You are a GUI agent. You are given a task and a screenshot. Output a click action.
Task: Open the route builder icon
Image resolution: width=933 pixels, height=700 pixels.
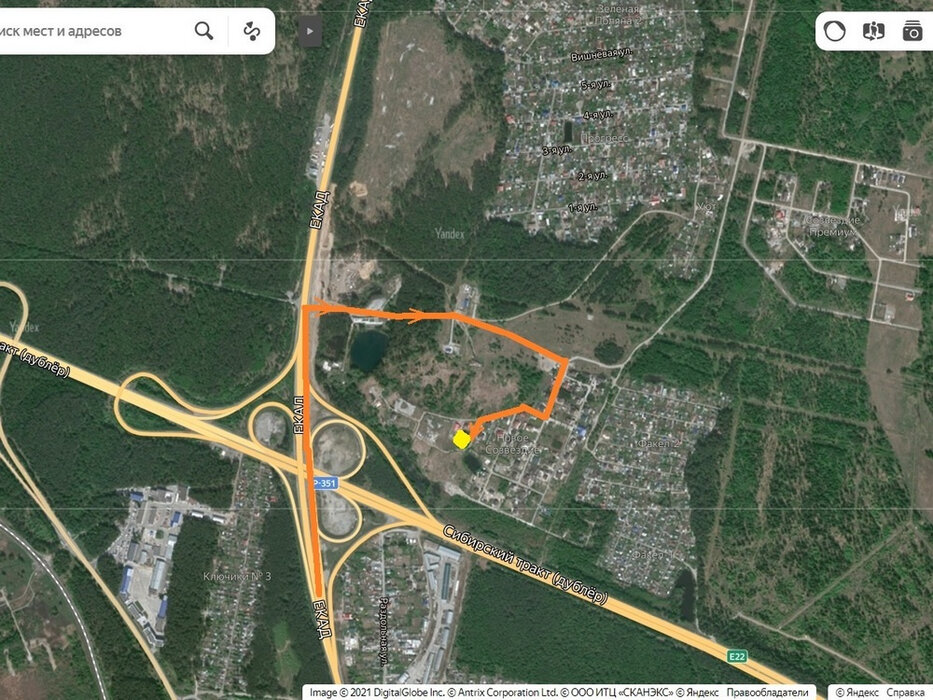point(252,31)
